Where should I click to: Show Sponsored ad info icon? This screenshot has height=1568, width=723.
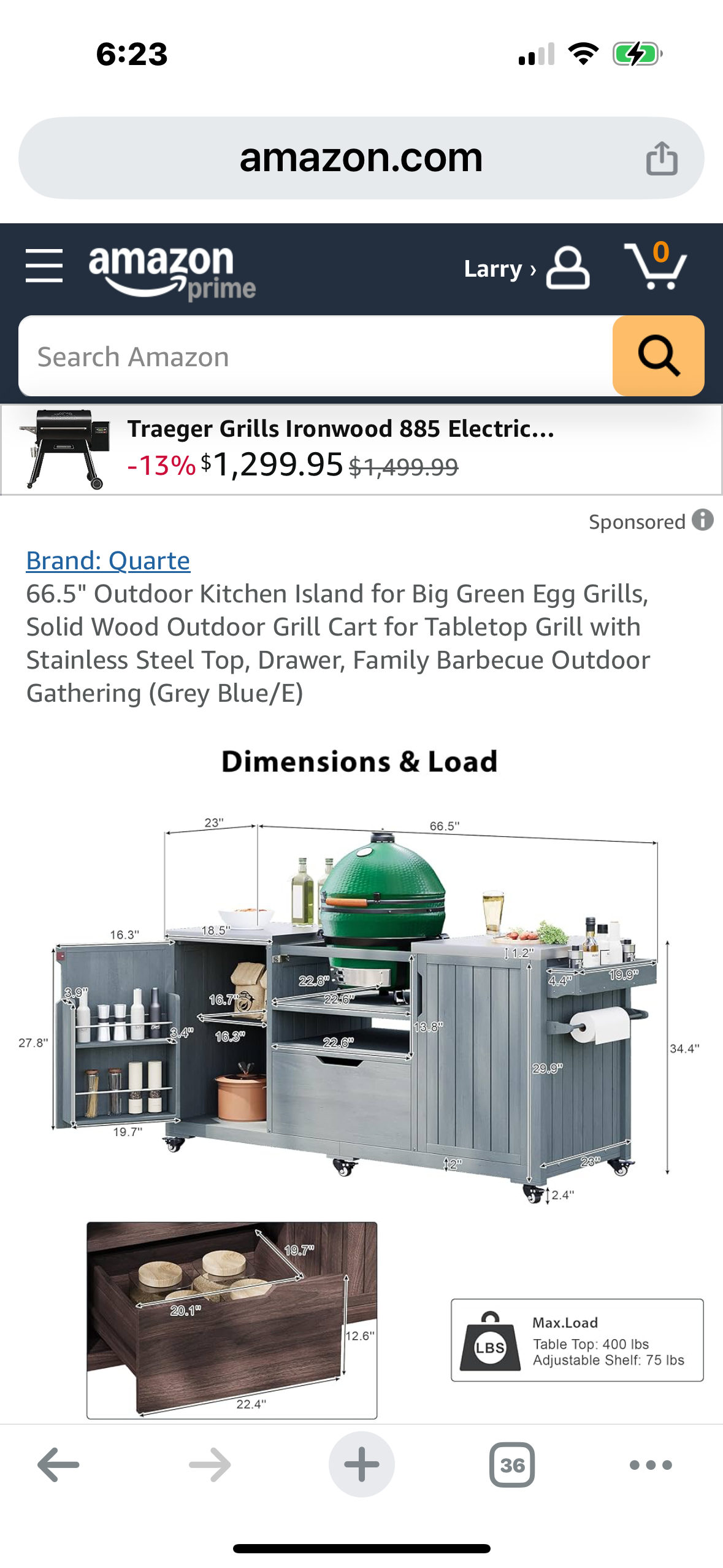(703, 520)
